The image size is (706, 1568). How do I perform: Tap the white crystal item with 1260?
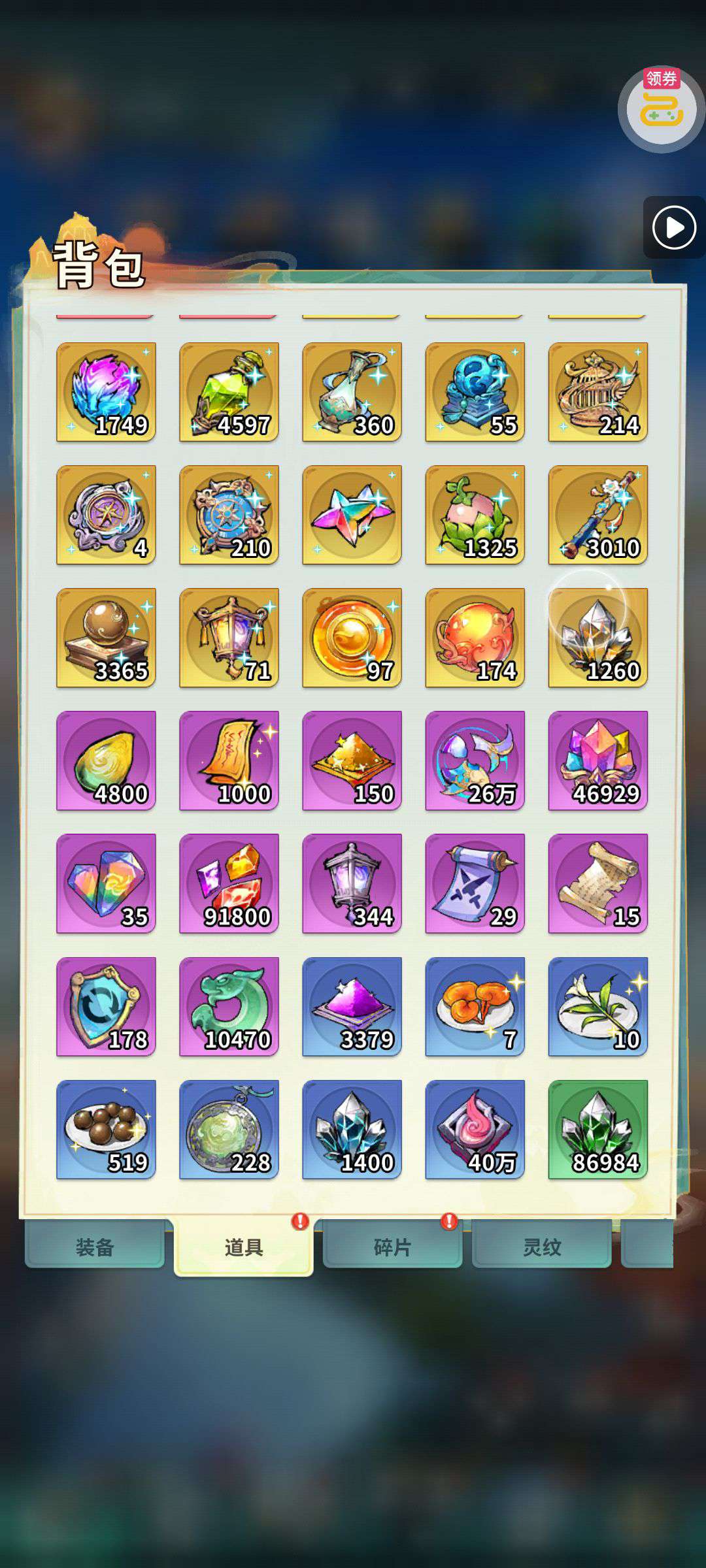[597, 637]
